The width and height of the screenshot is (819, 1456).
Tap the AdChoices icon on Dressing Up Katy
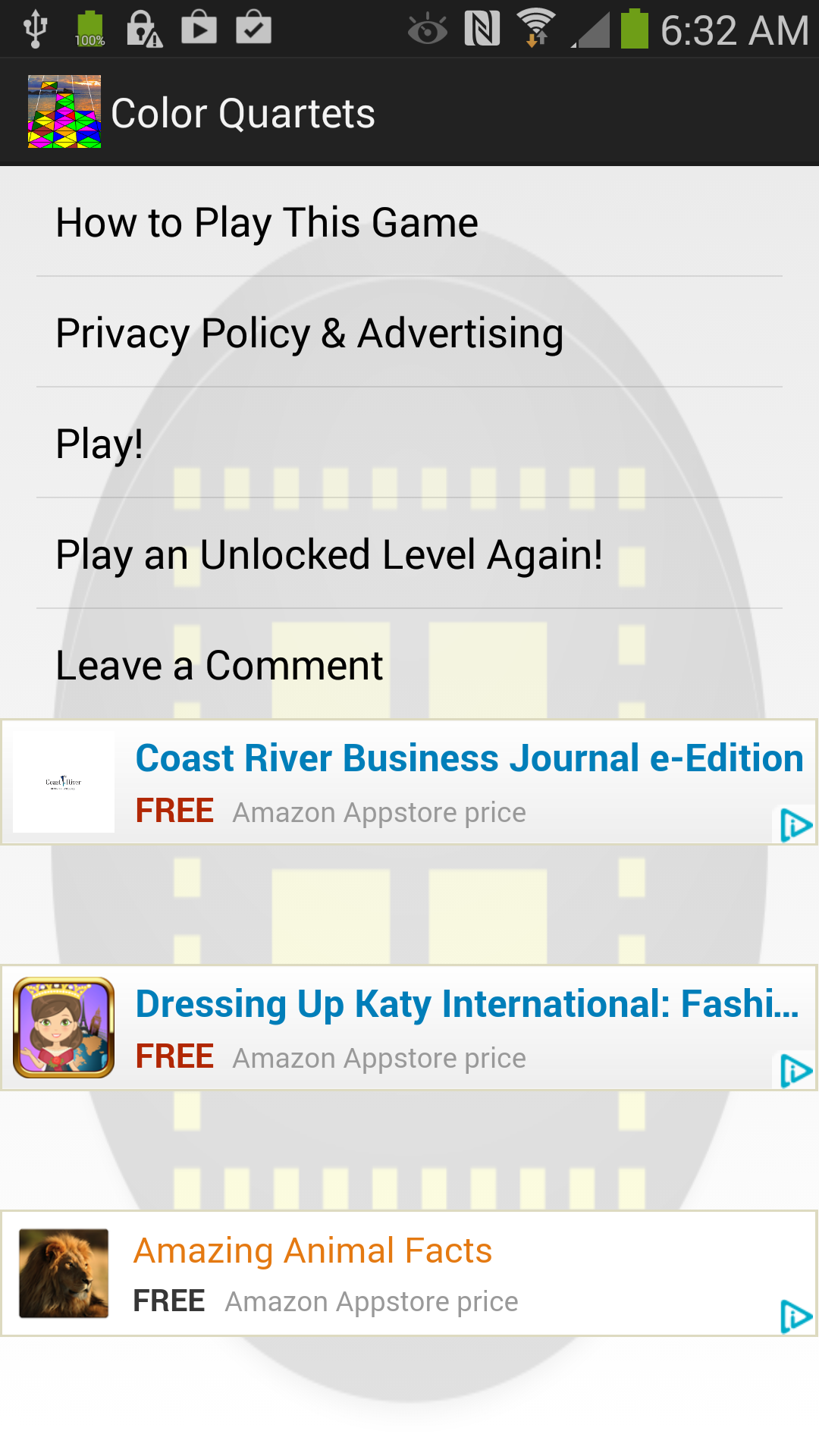coord(795,1071)
